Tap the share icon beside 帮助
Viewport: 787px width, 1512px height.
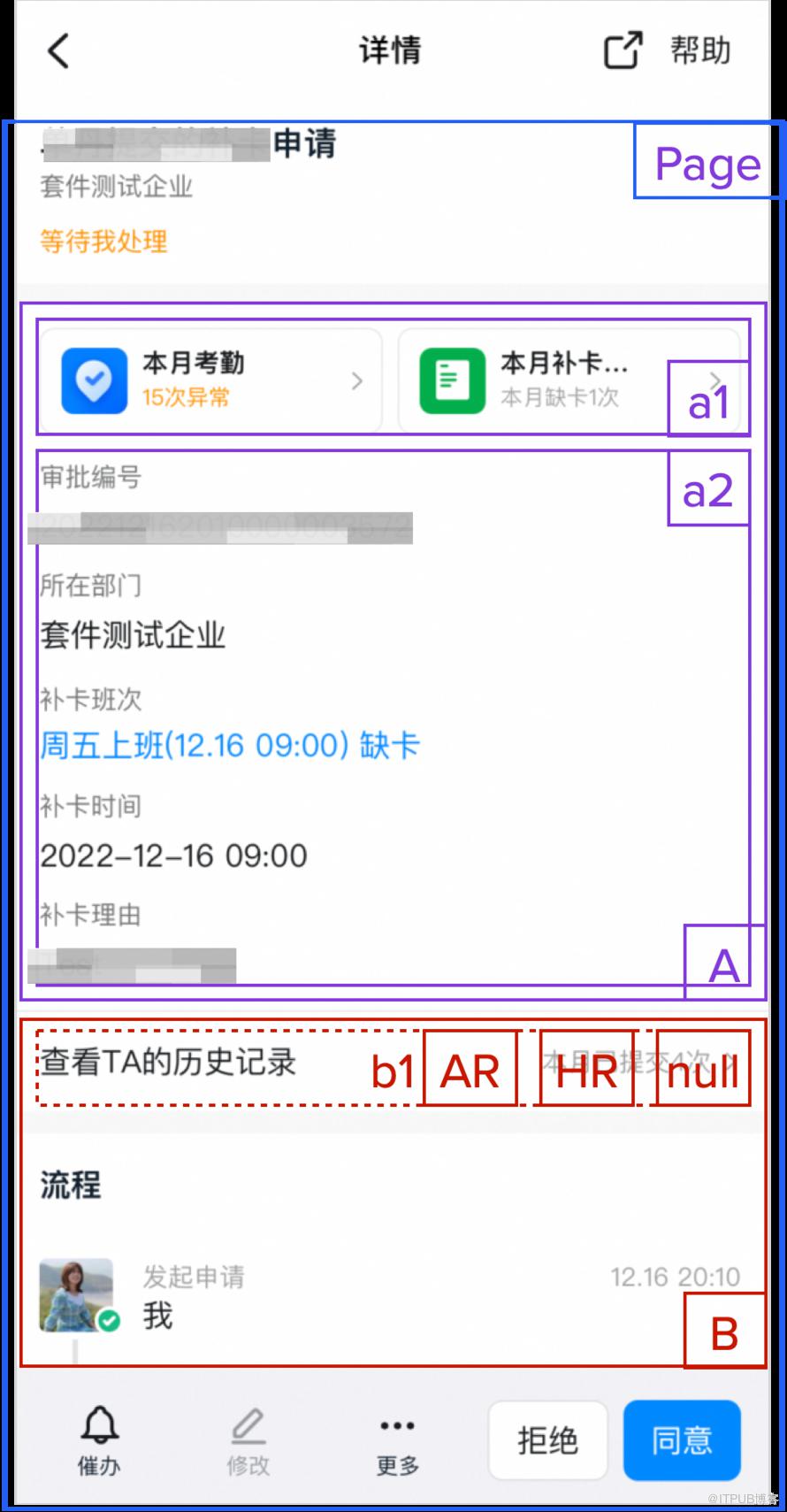tap(623, 50)
